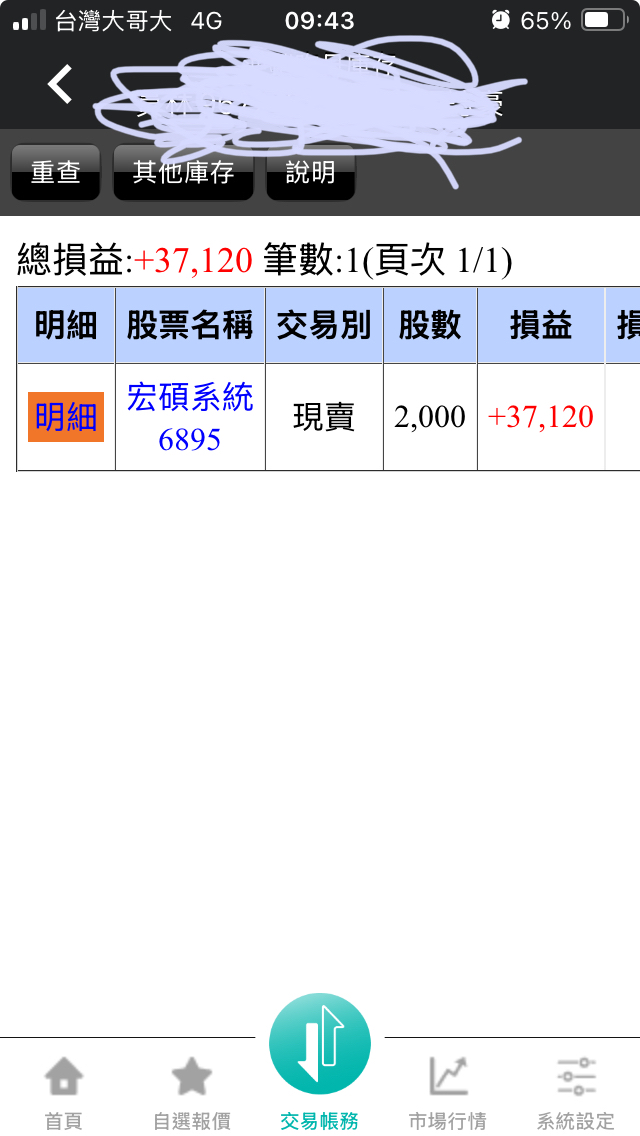The height and width of the screenshot is (1136, 640).
Task: Open the 宏碩系統 6895 stock link
Action: [190, 418]
